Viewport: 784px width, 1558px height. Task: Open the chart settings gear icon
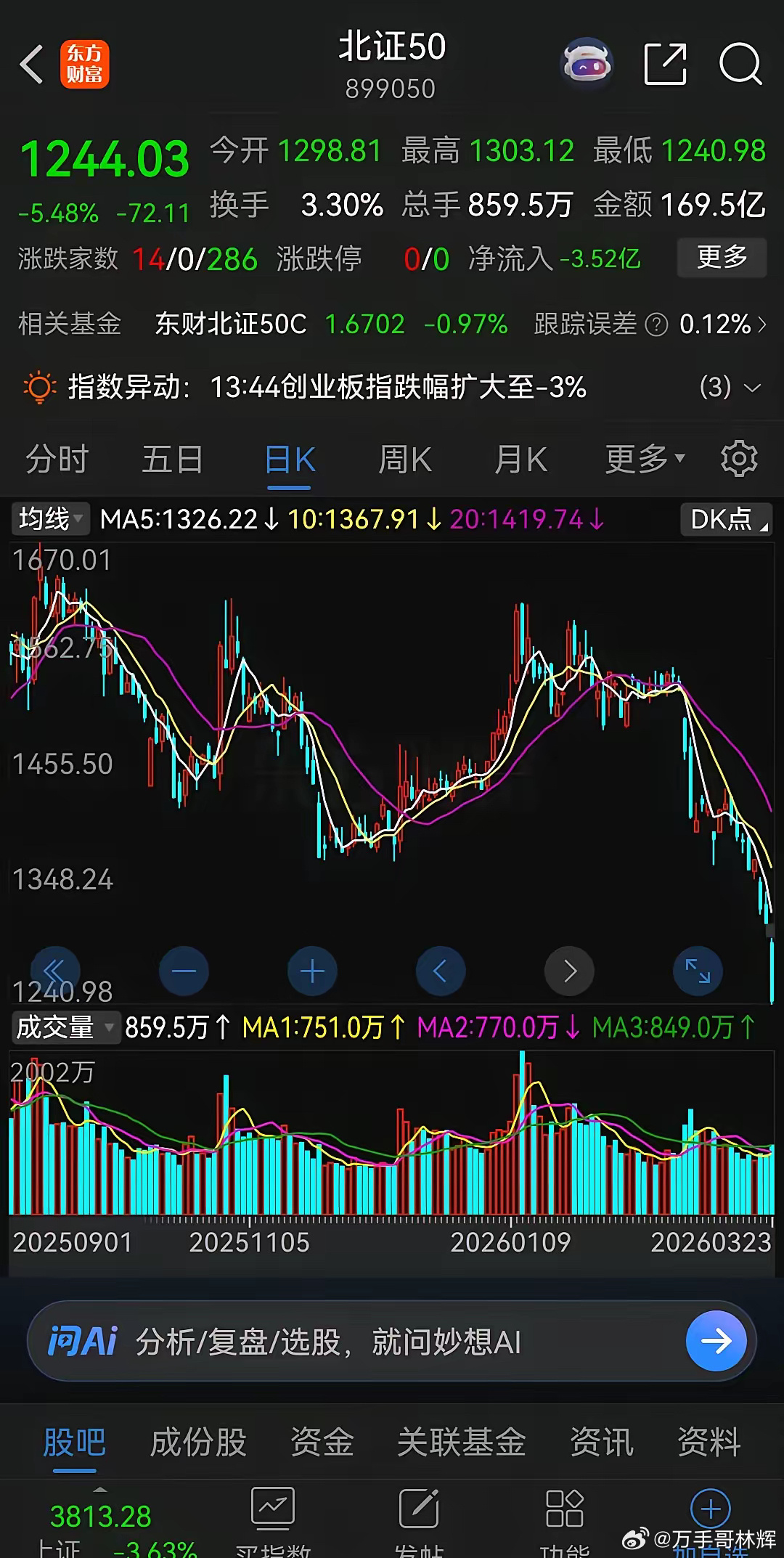click(x=739, y=457)
